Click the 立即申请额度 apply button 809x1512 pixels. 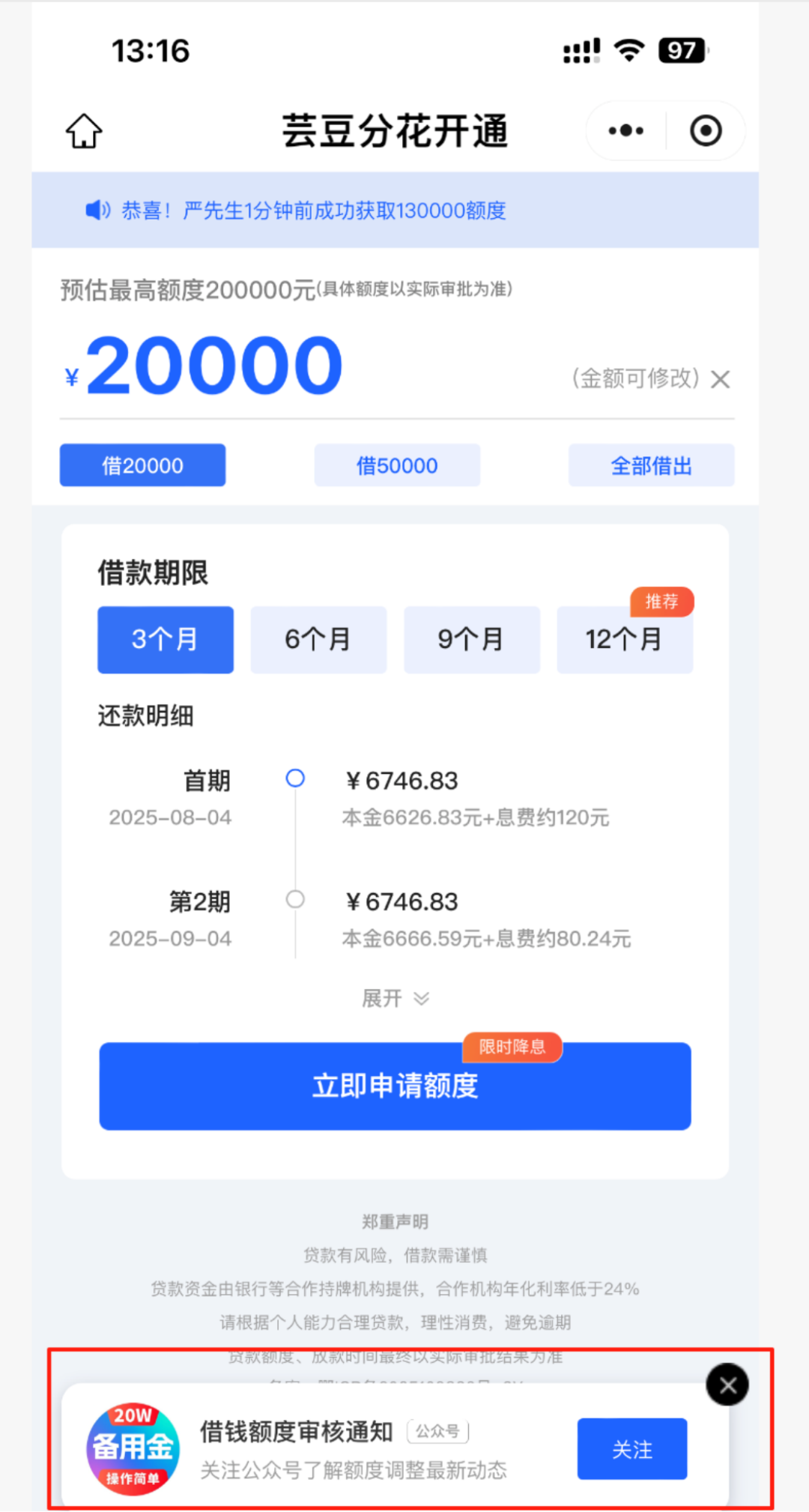point(395,1086)
